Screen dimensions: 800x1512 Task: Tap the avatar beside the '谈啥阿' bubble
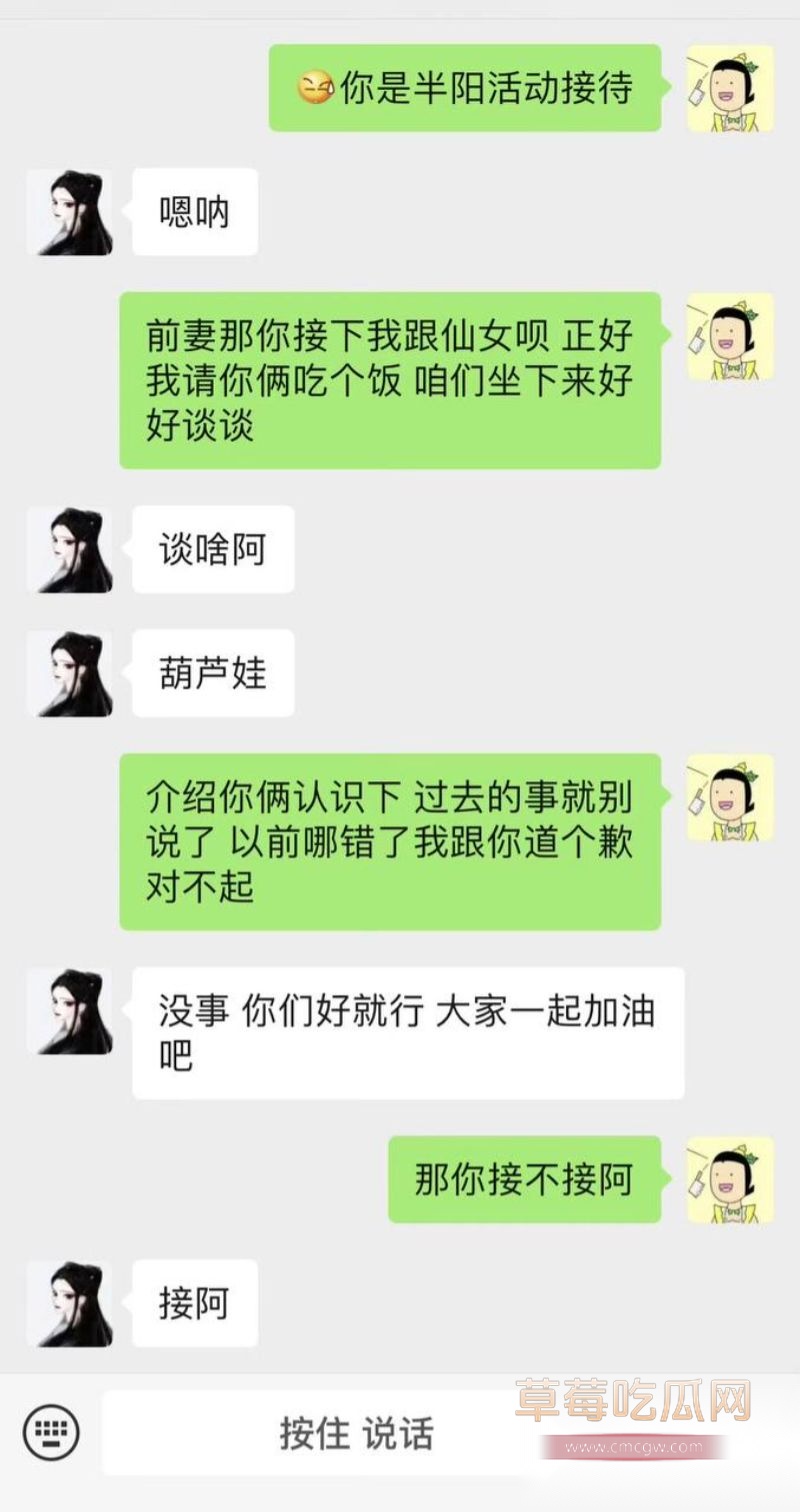point(70,550)
